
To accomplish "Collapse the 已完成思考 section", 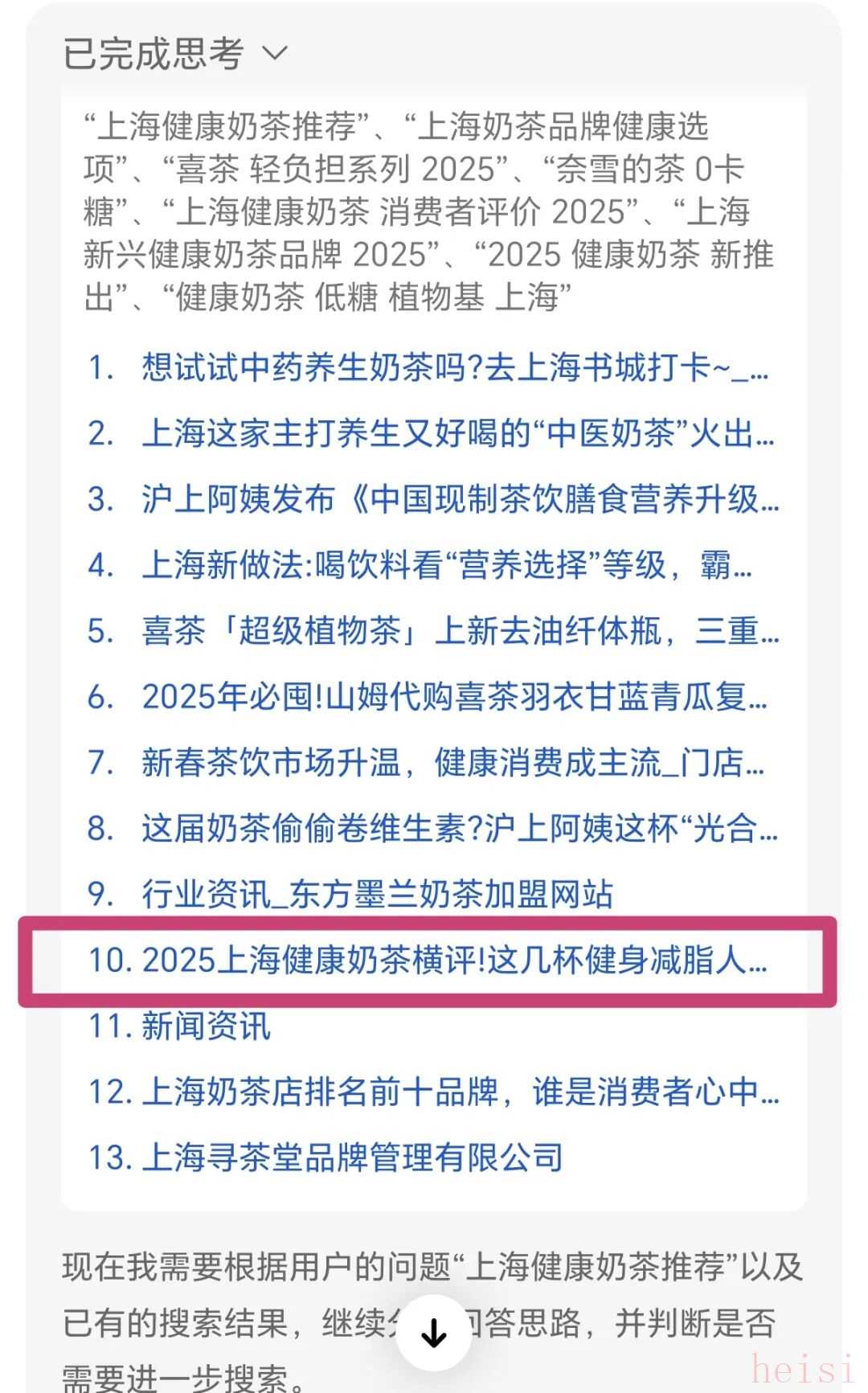I will click(x=175, y=54).
